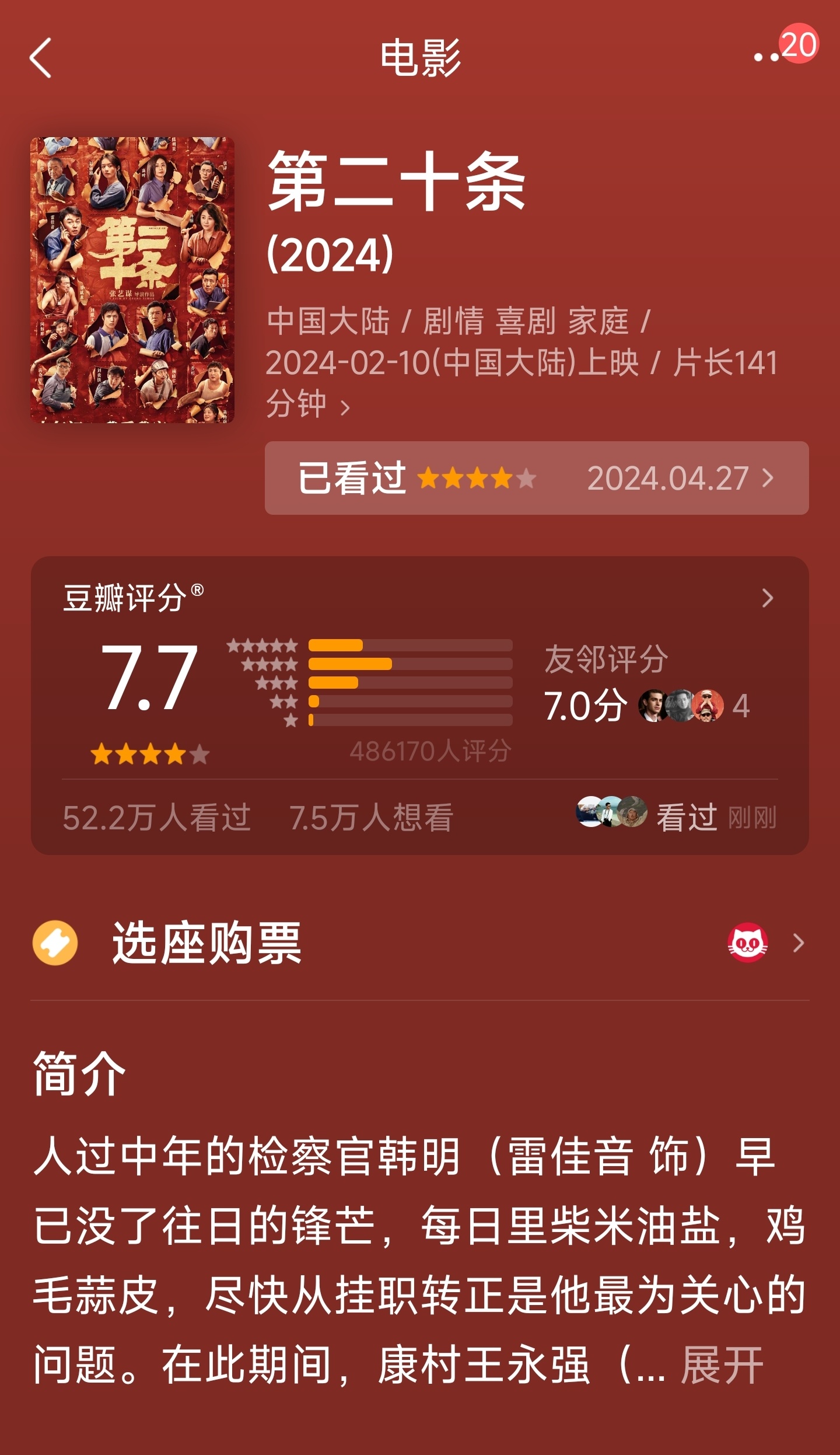Open 选座购票 to buy tickets
The width and height of the screenshot is (840, 1455).
420,943
